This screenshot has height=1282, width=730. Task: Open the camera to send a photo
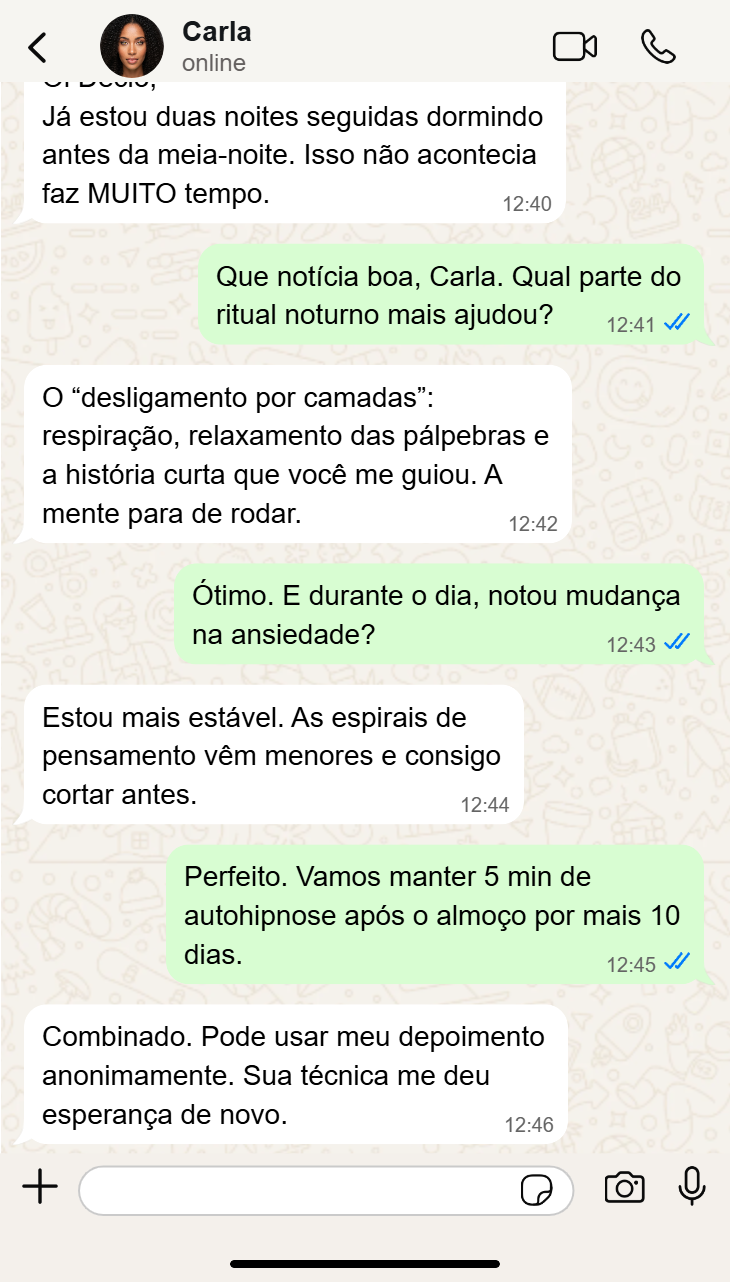(624, 1188)
